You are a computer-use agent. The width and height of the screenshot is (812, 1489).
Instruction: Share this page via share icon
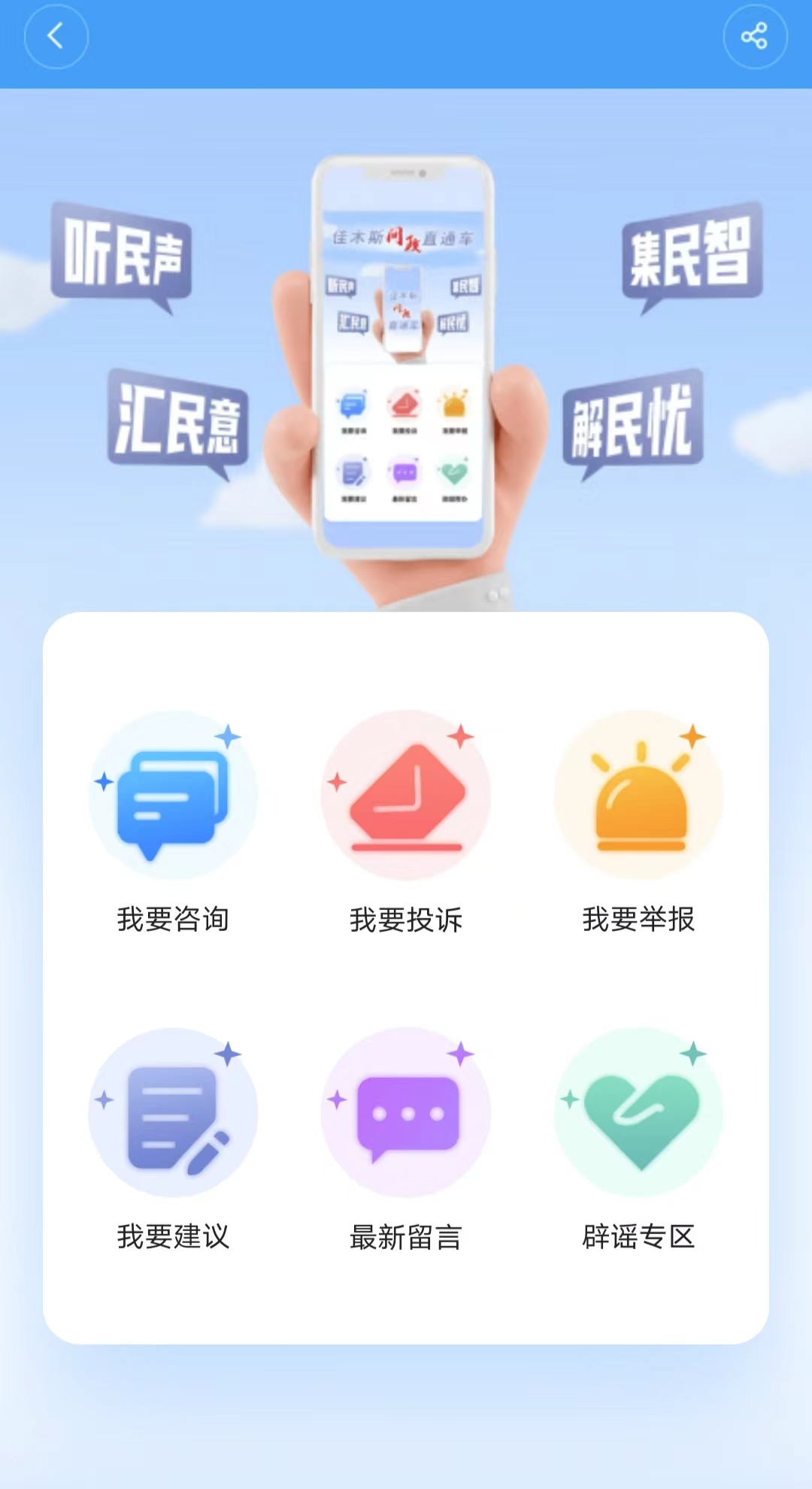(x=755, y=36)
